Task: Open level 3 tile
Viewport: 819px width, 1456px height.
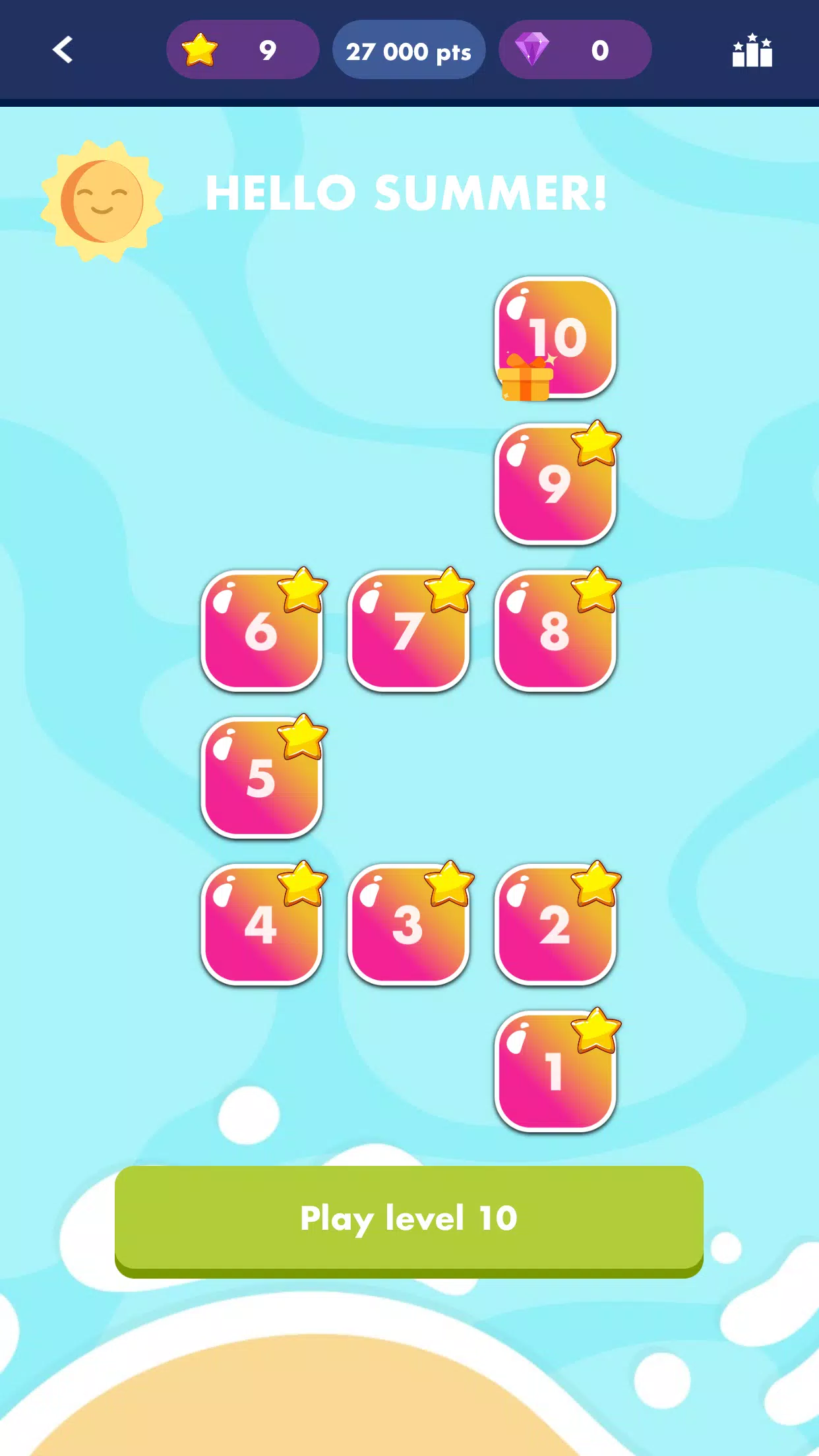Action: pyautogui.click(x=408, y=925)
